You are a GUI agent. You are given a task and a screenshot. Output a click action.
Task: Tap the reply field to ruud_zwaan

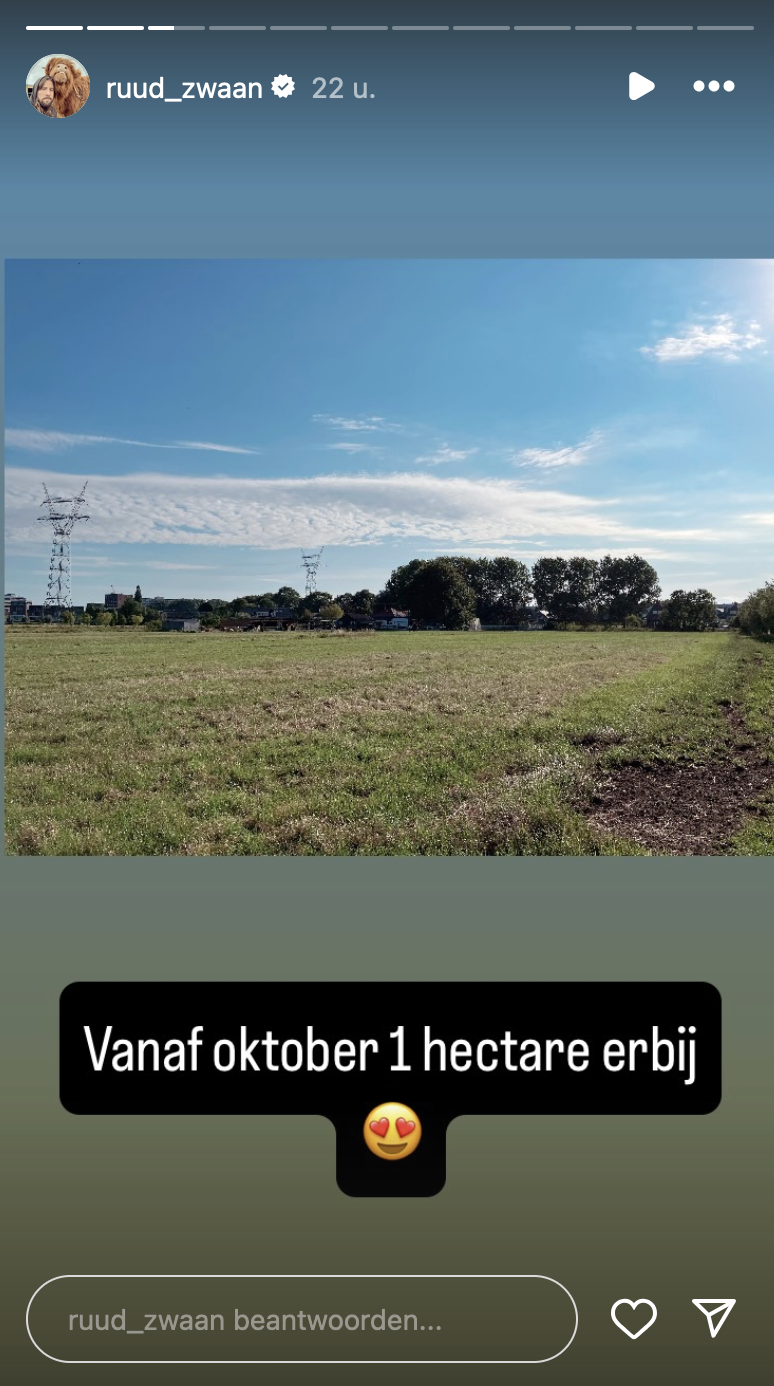[x=301, y=1319]
